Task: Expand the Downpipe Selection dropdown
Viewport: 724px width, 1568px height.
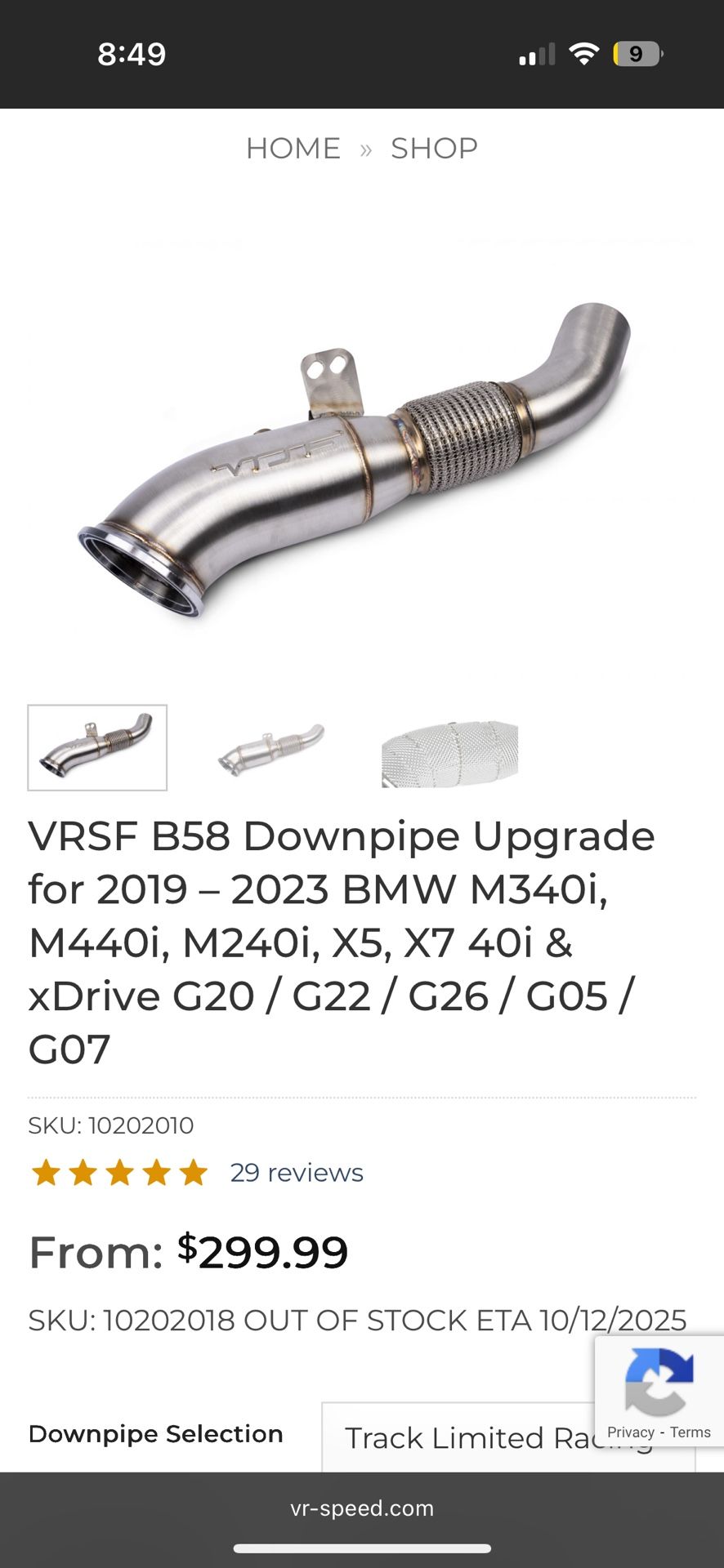Action: pos(458,1439)
